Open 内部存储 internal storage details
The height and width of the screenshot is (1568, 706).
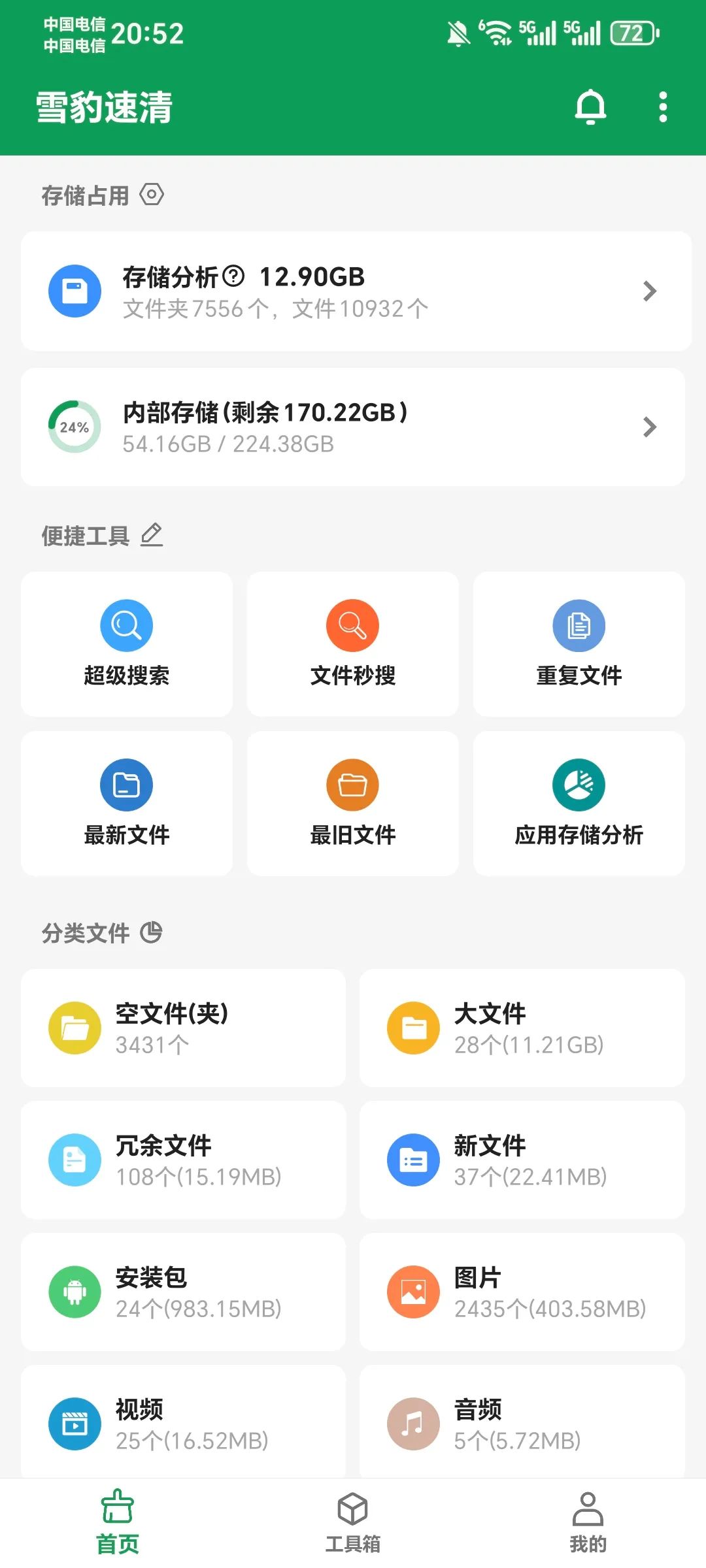pyautogui.click(x=353, y=427)
